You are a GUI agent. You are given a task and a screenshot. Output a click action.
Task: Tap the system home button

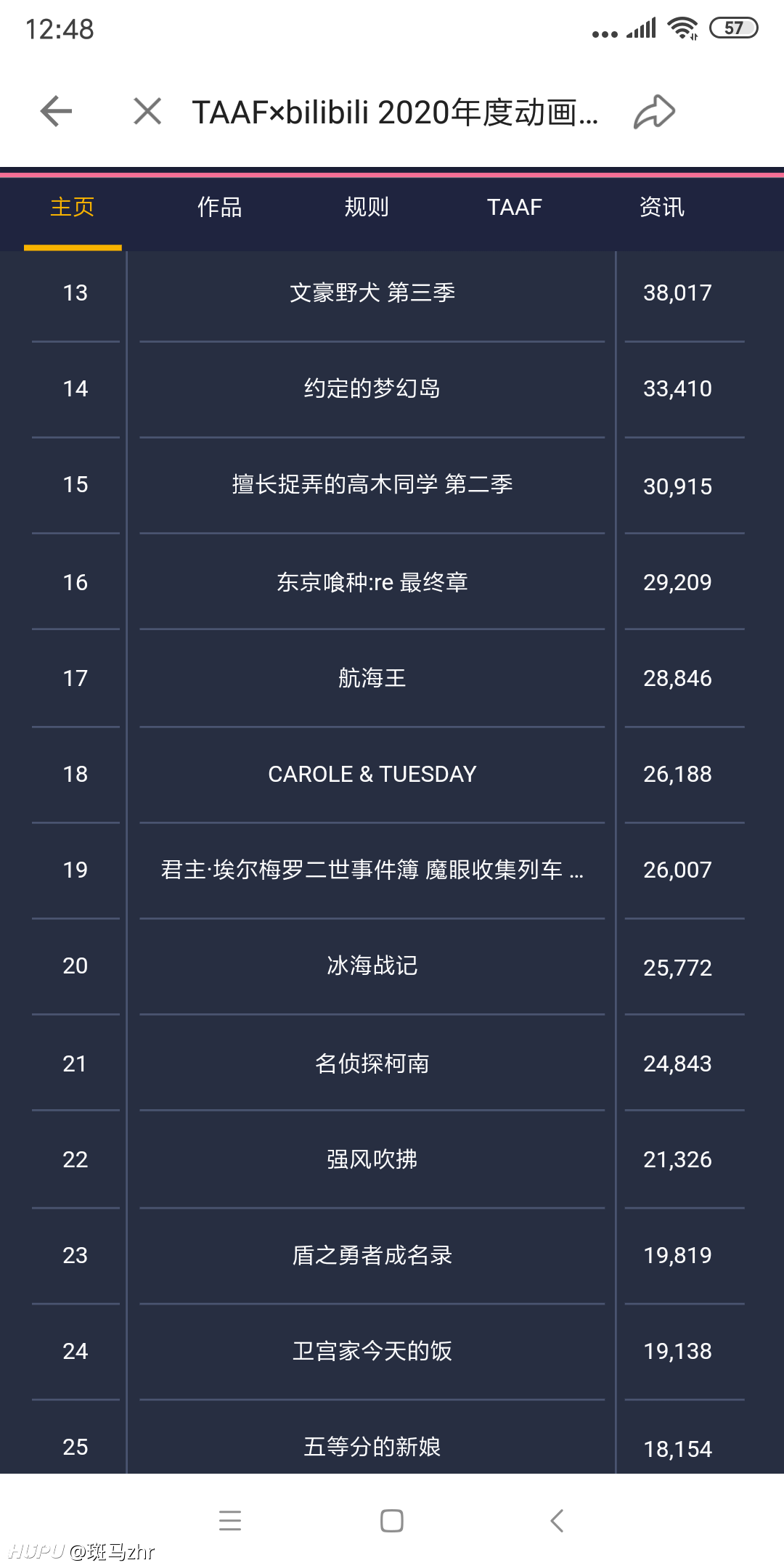pyautogui.click(x=392, y=1520)
